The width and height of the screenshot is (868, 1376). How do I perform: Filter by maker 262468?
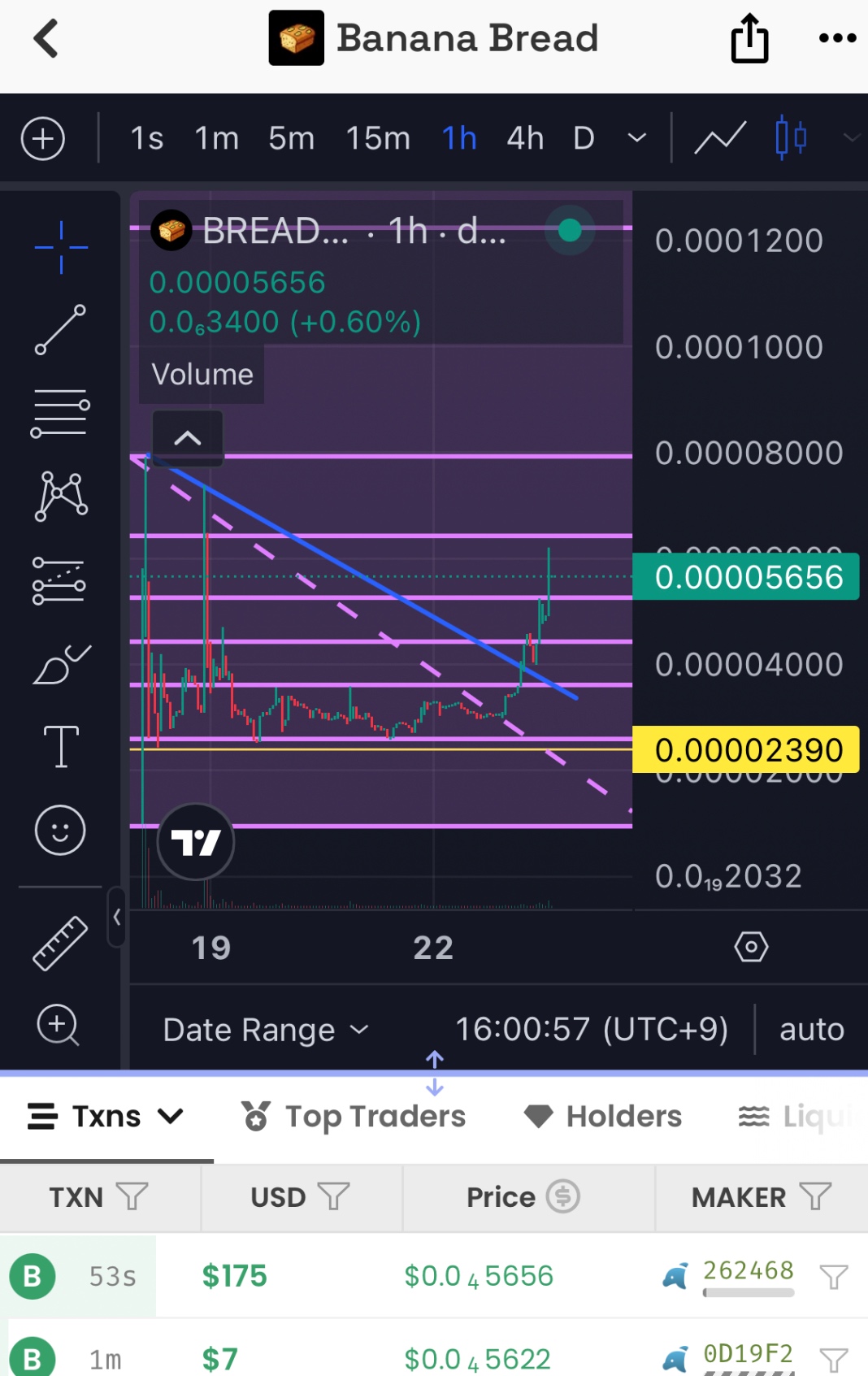click(x=833, y=1276)
